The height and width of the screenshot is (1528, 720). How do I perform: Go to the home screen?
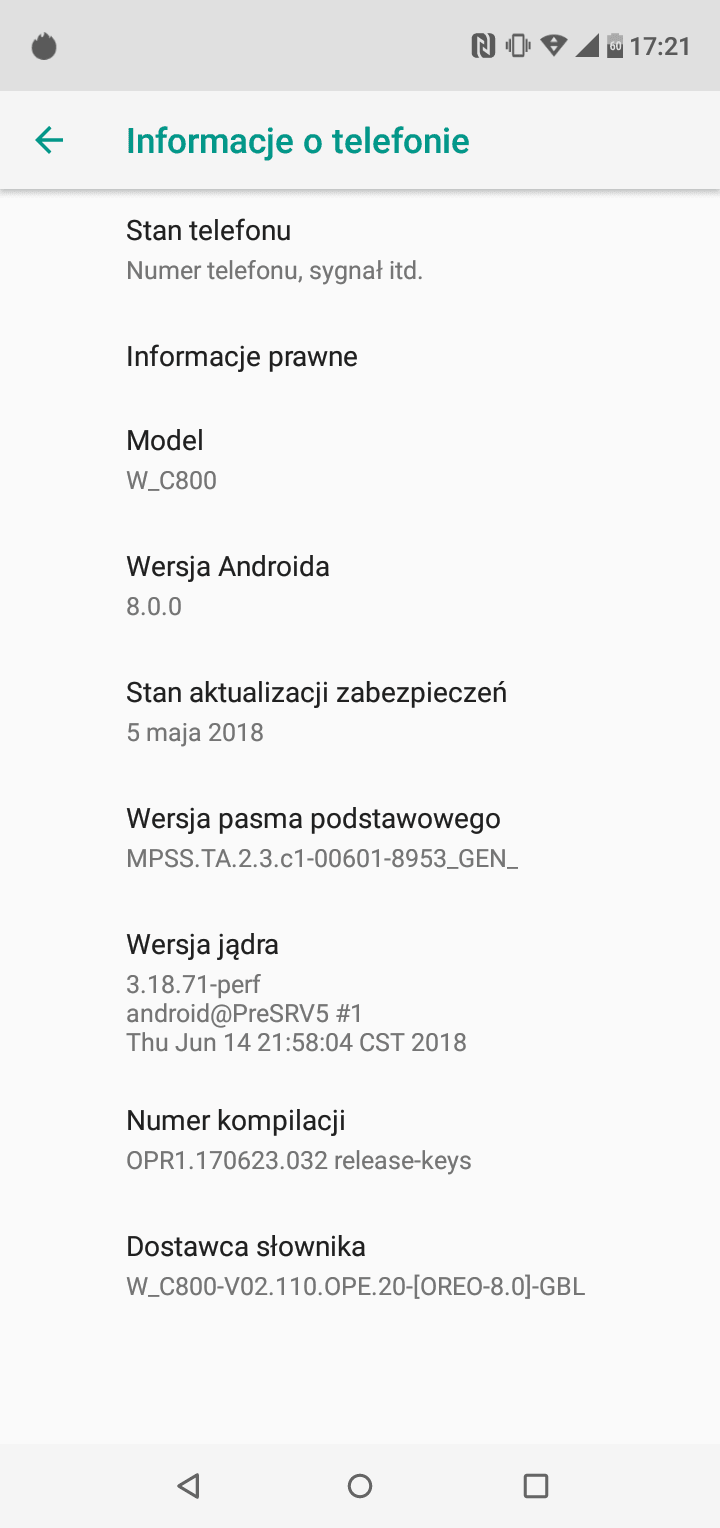tap(360, 1486)
